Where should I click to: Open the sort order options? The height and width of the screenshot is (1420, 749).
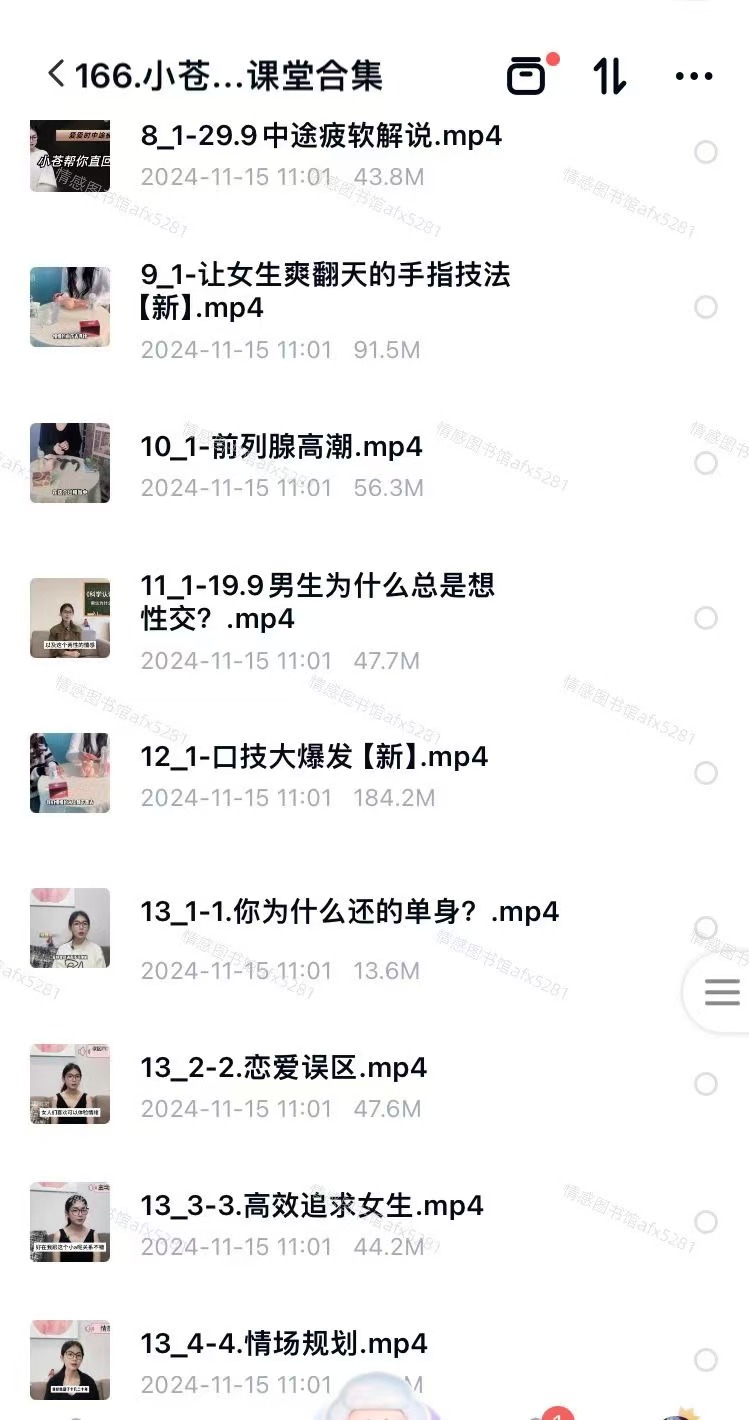pos(610,75)
